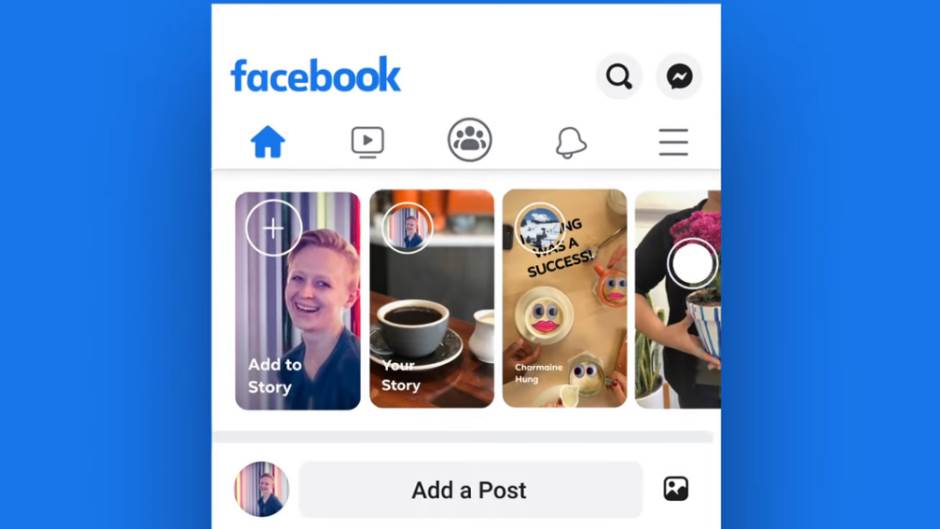Viewport: 940px width, 529px height.
Task: Add a photo to a post
Action: click(x=676, y=489)
